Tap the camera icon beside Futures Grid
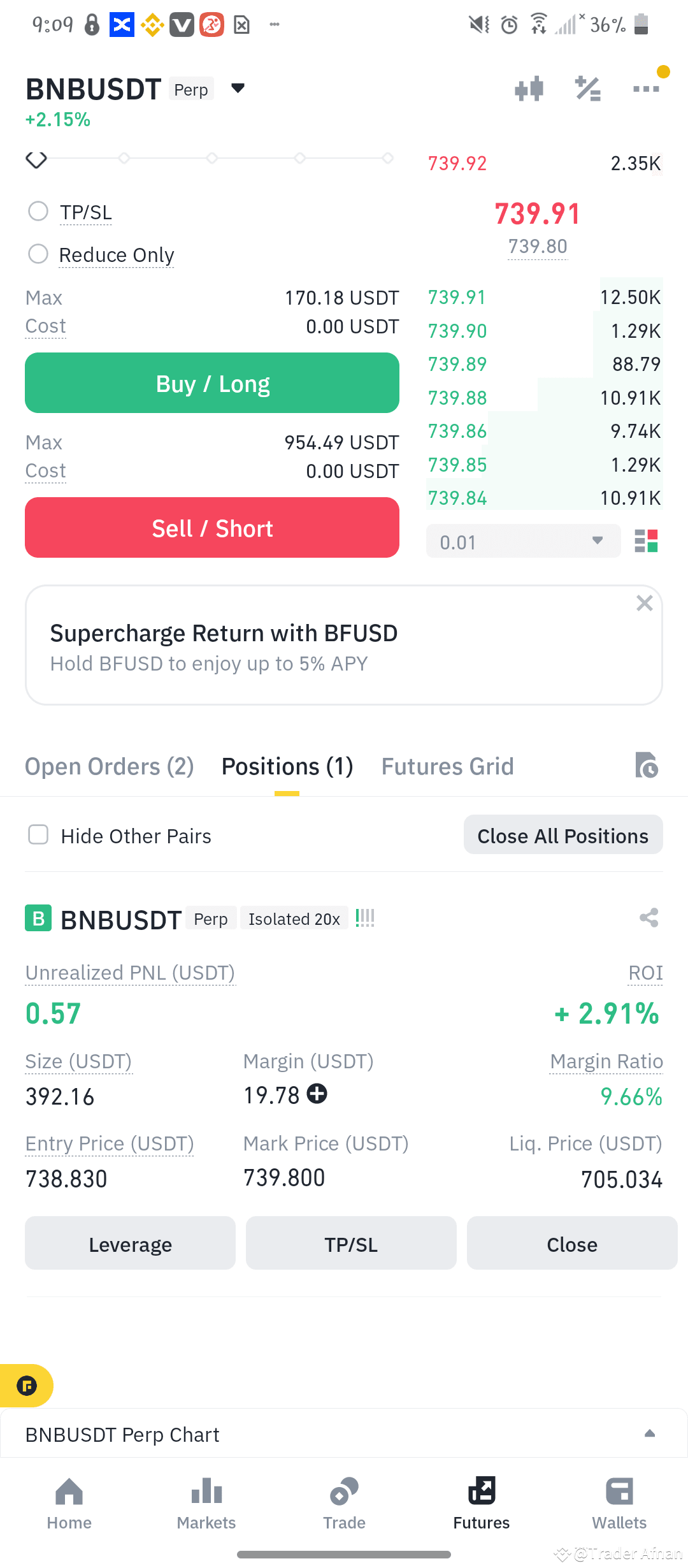 (x=646, y=766)
